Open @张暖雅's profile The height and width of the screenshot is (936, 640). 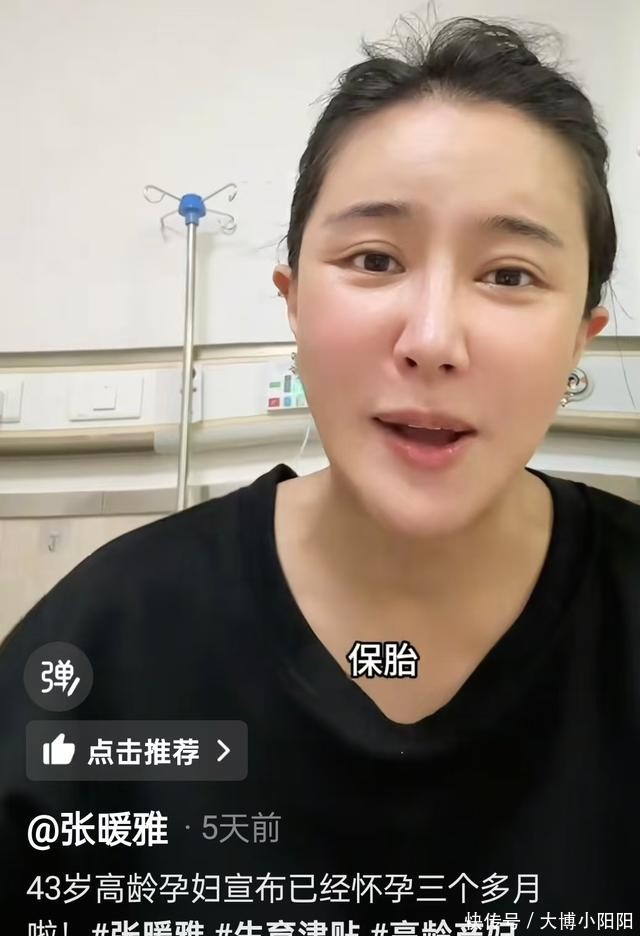98,830
